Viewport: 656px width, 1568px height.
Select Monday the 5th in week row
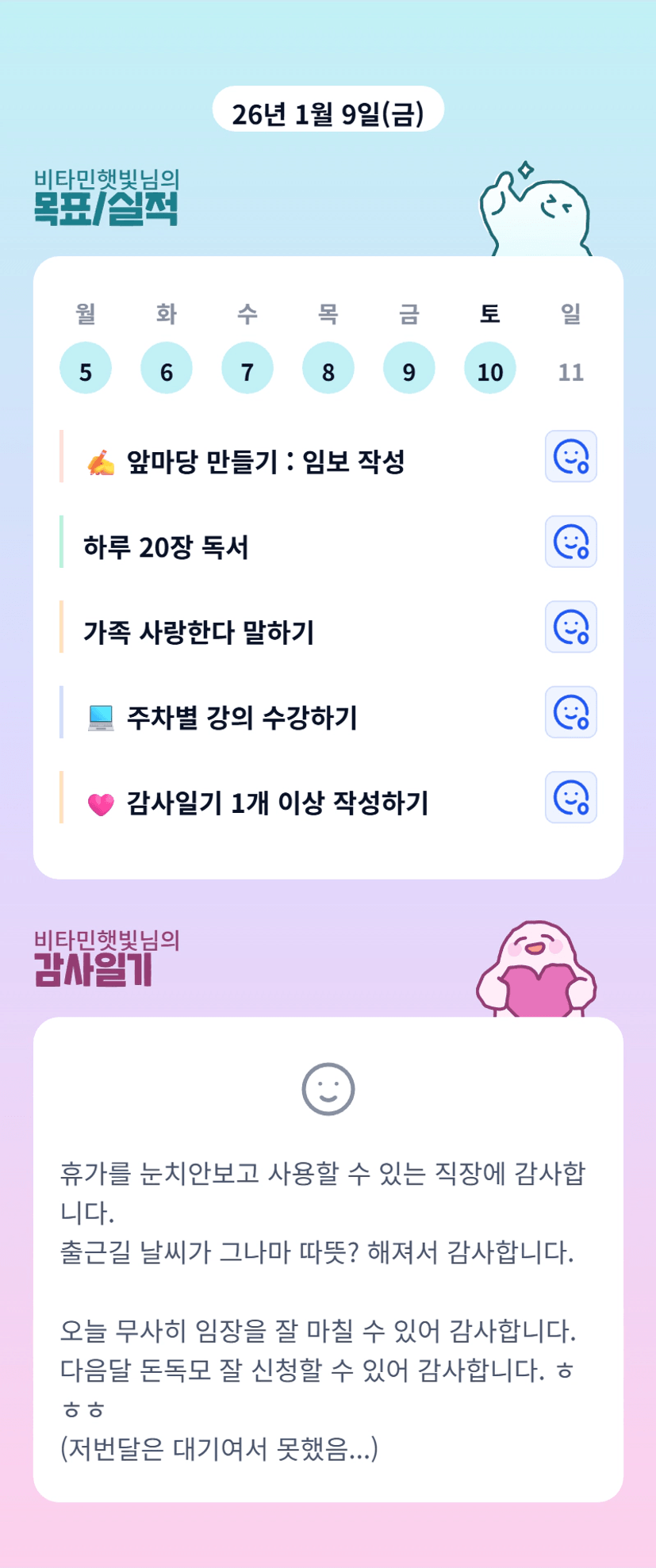coord(86,369)
